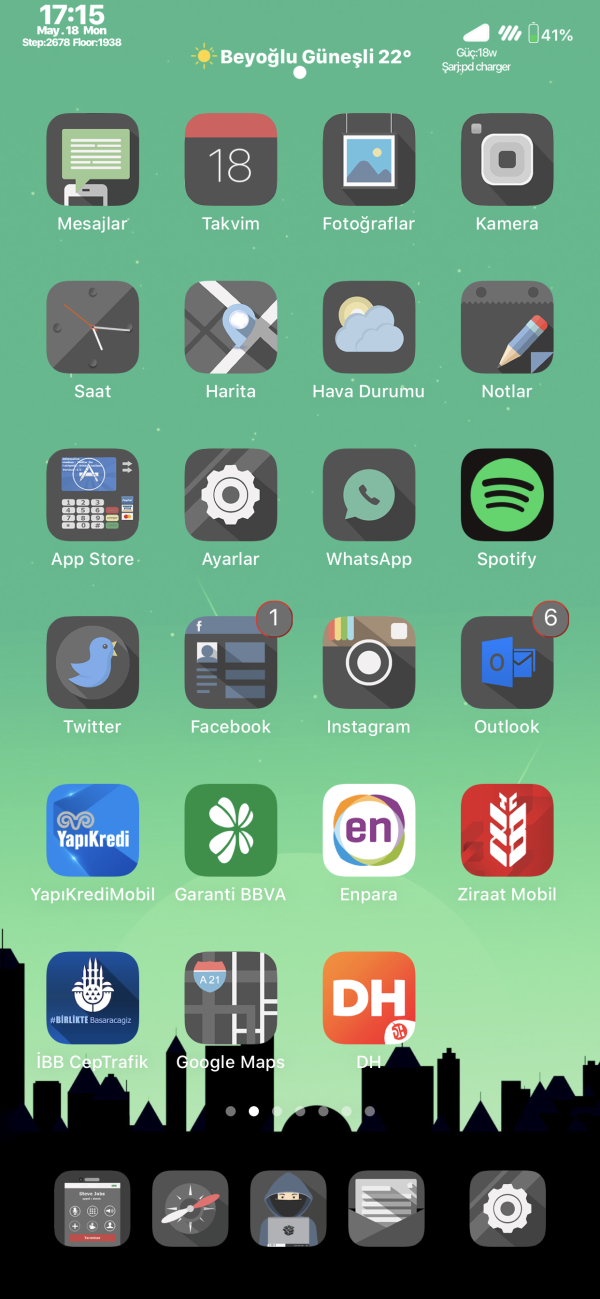Open Ayarlar from the app grid
Viewport: 600px width, 1299px height.
[231, 495]
